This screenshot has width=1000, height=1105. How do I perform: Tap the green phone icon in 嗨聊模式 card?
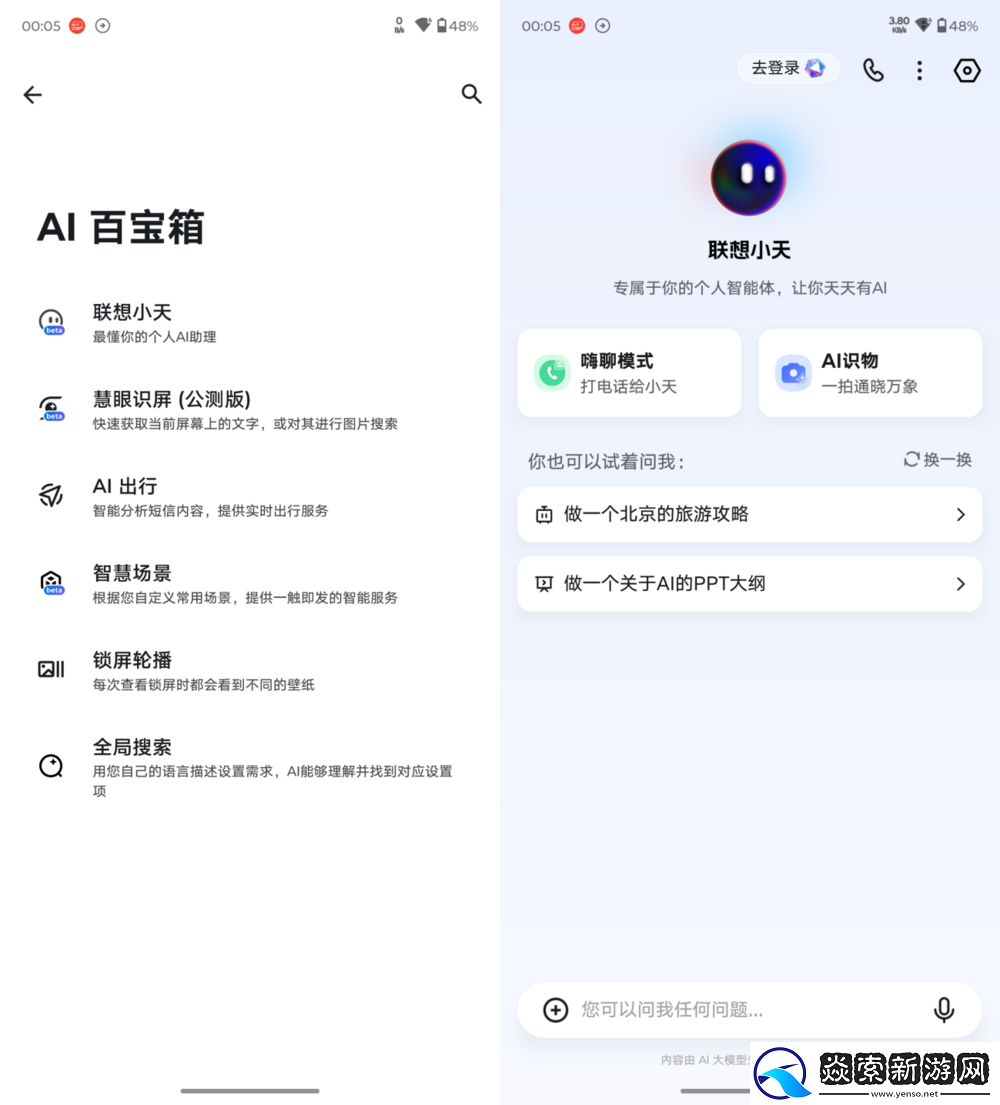(551, 372)
